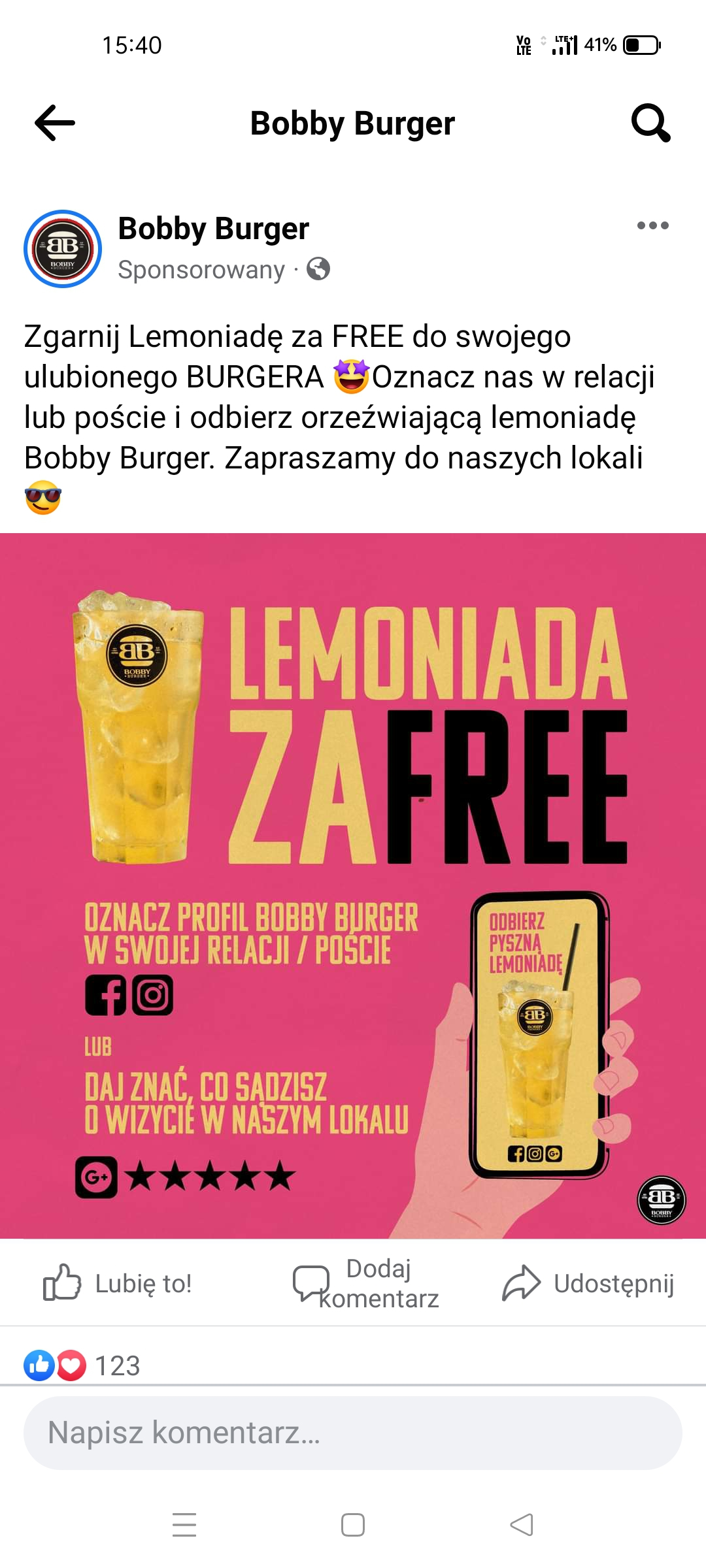The image size is (706, 1568).
Task: Open recent apps from navigation bar
Action: point(184,1525)
